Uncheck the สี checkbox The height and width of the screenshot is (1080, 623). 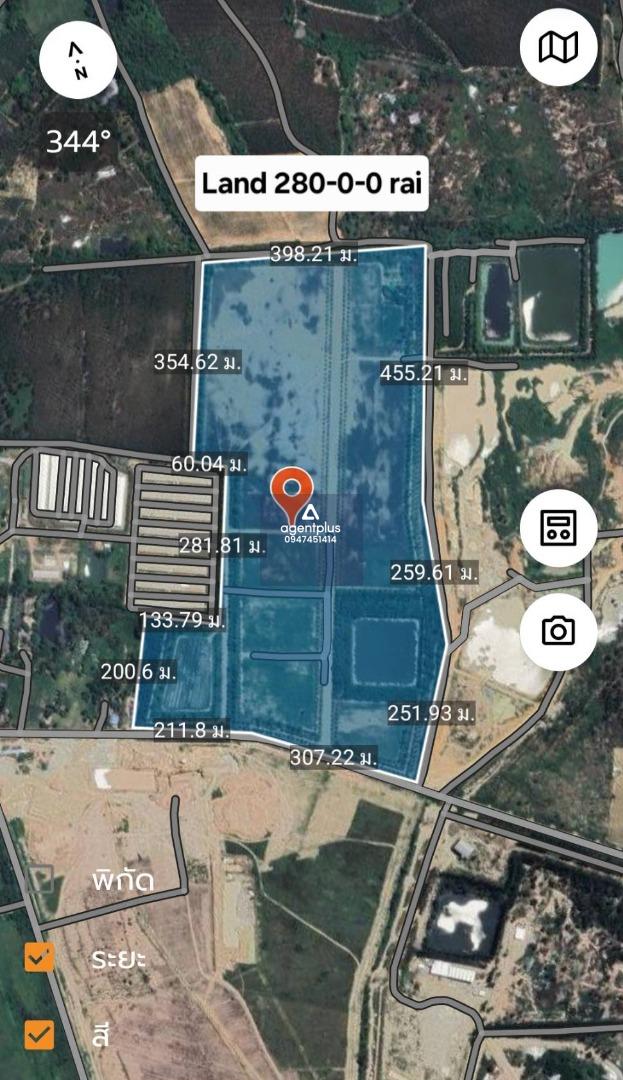tap(40, 1034)
